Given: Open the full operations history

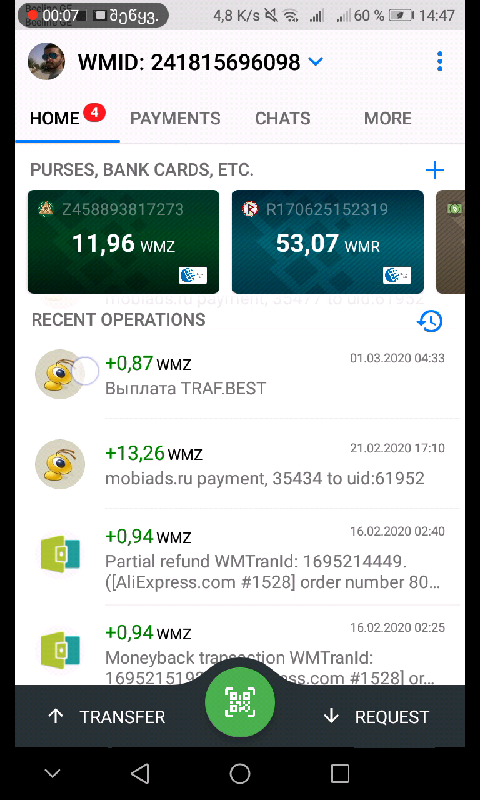Looking at the screenshot, I should tap(430, 321).
